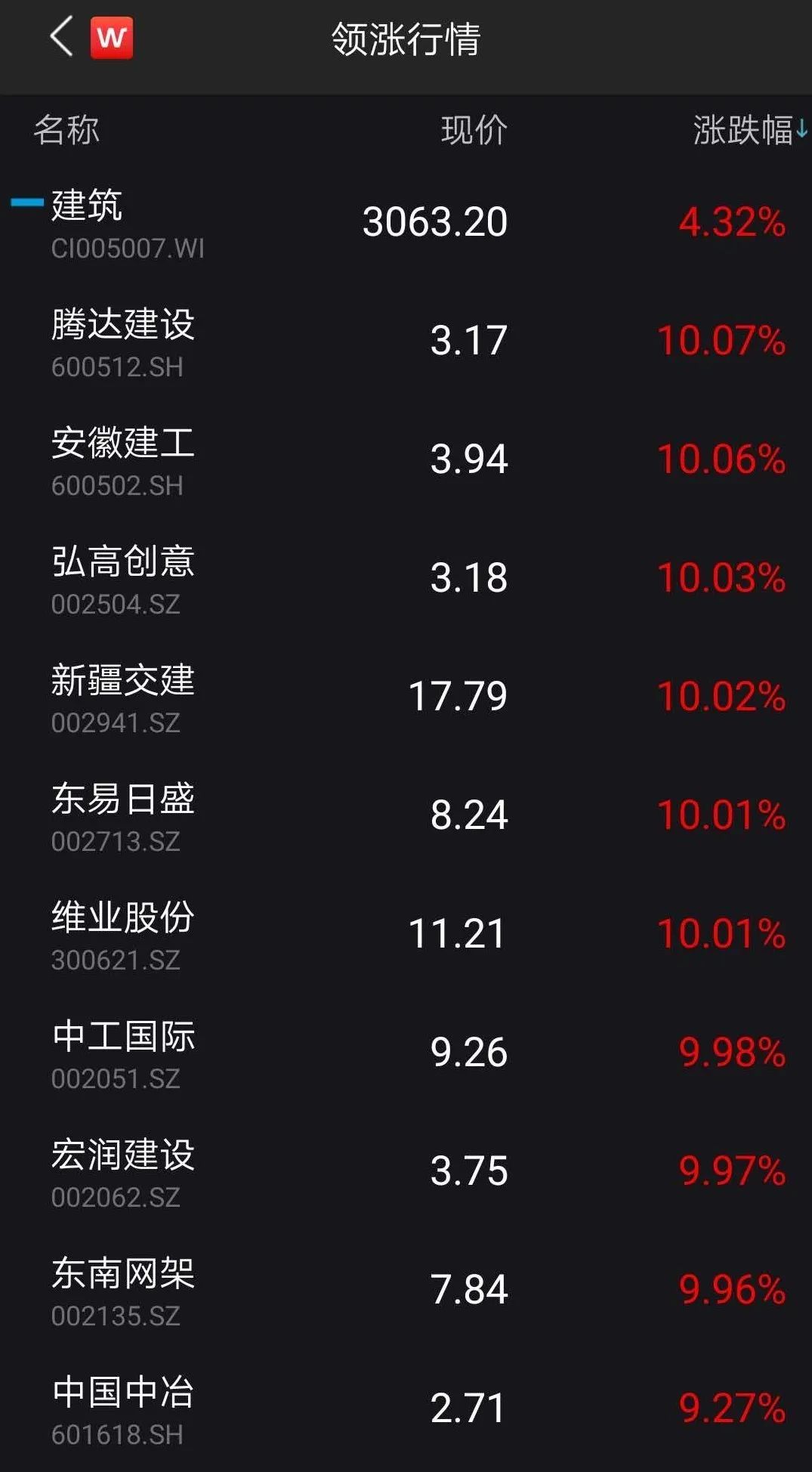Go back using the top arrow
This screenshot has height=1472, width=812.
tap(62, 36)
